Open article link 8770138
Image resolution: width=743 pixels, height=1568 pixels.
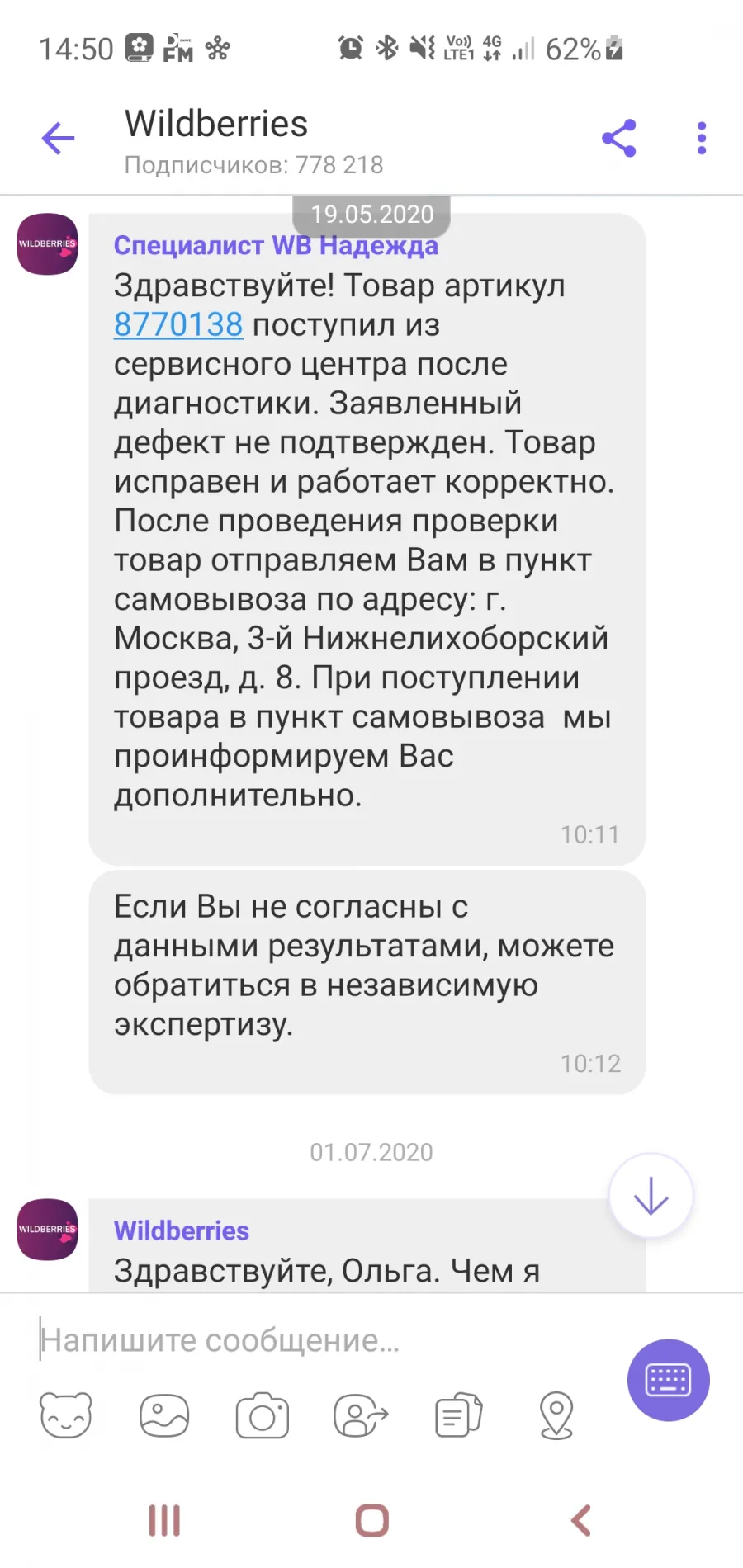point(178,324)
